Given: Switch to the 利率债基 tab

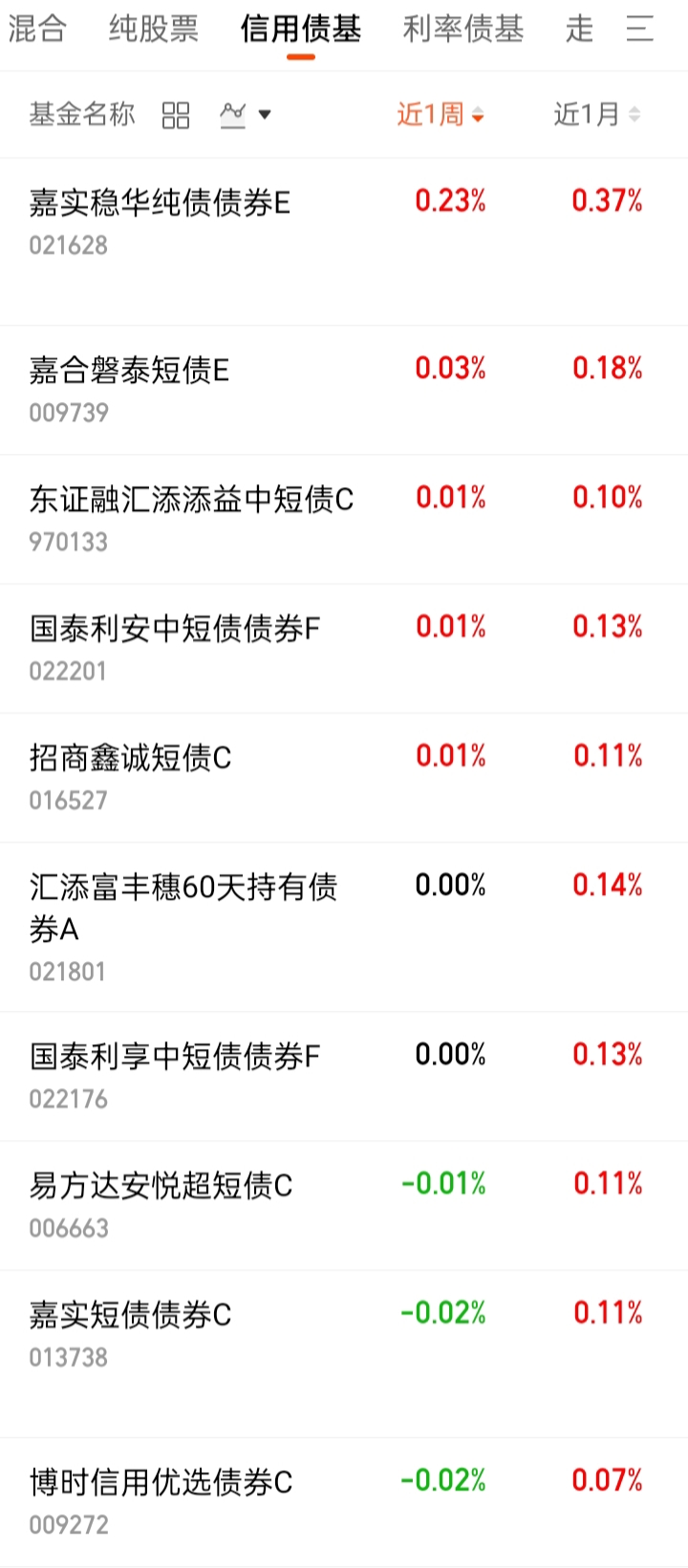Looking at the screenshot, I should 463,30.
